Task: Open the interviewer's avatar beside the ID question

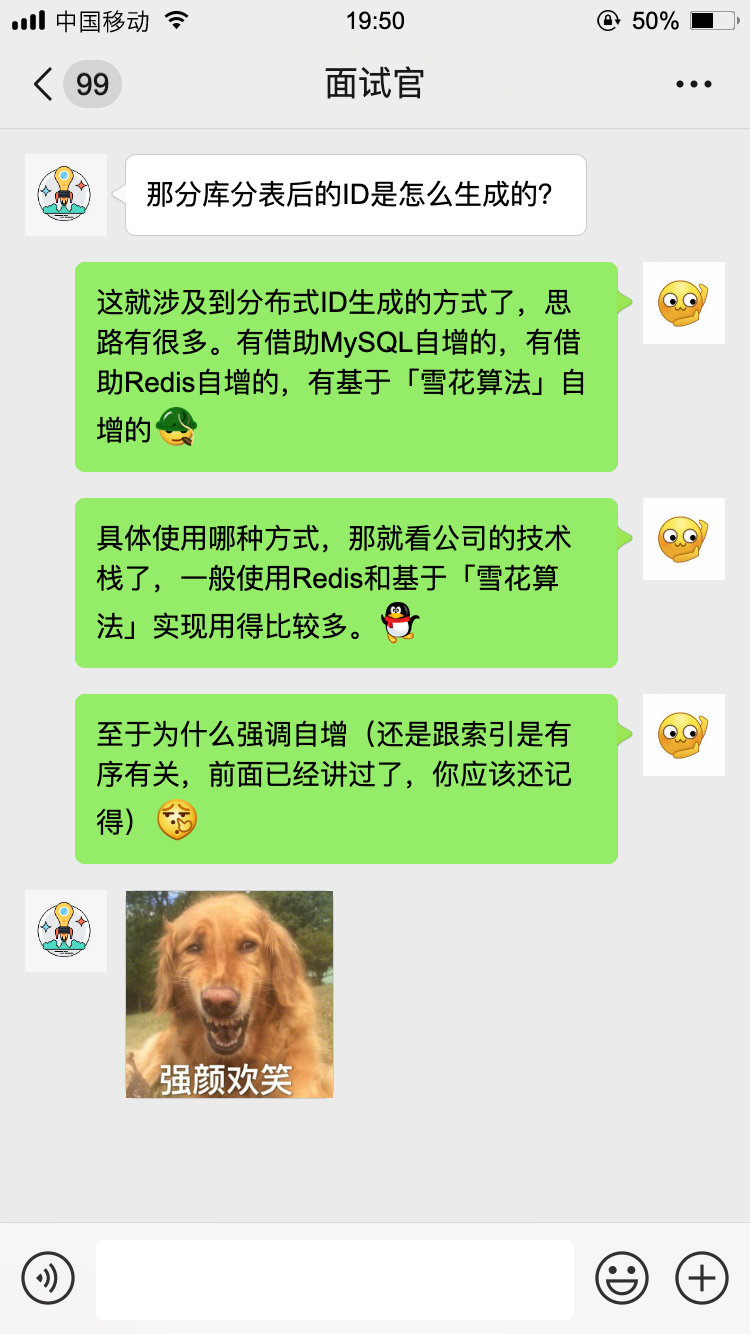Action: click(x=65, y=195)
